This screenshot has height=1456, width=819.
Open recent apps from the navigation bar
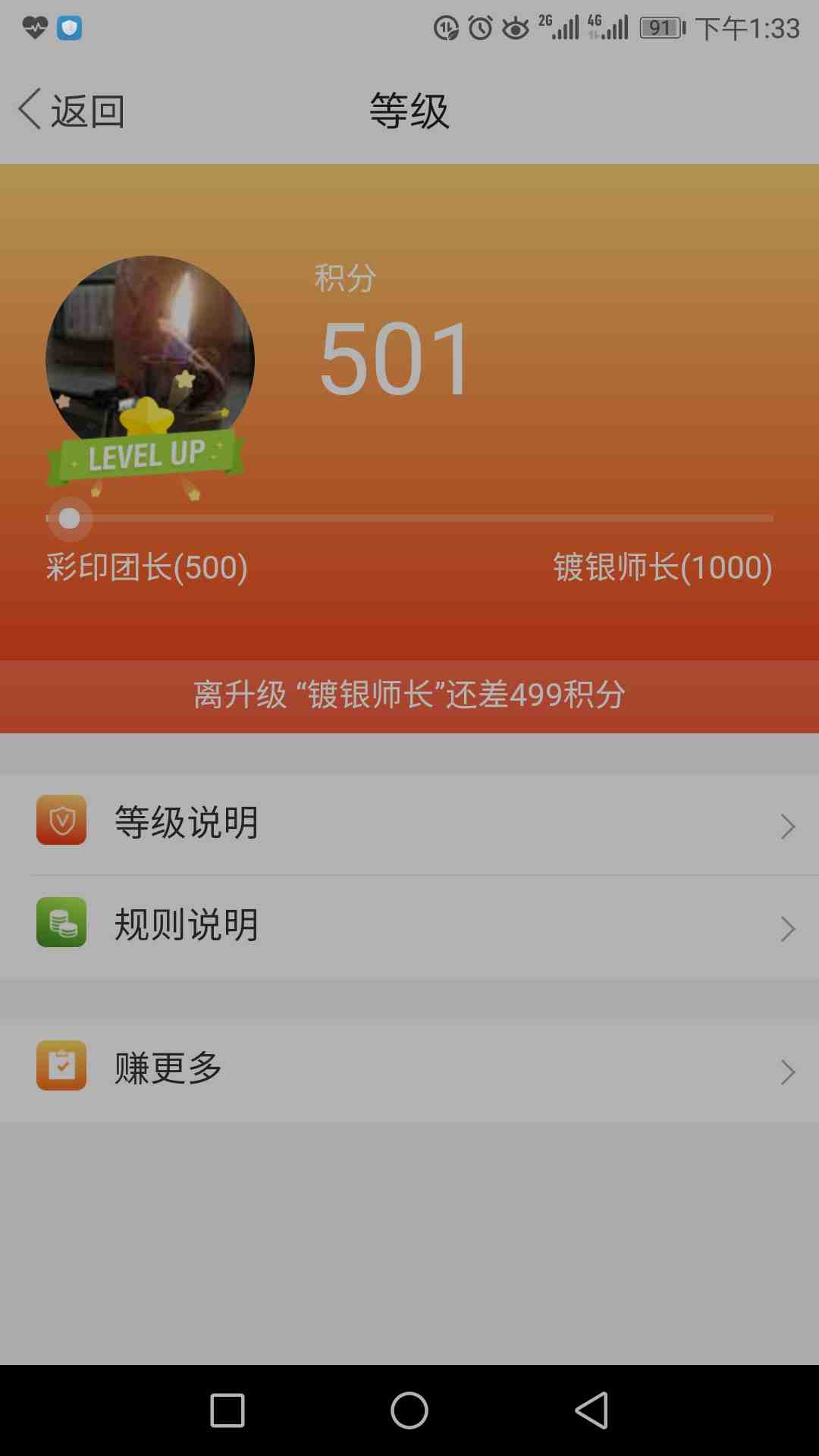click(x=227, y=1410)
